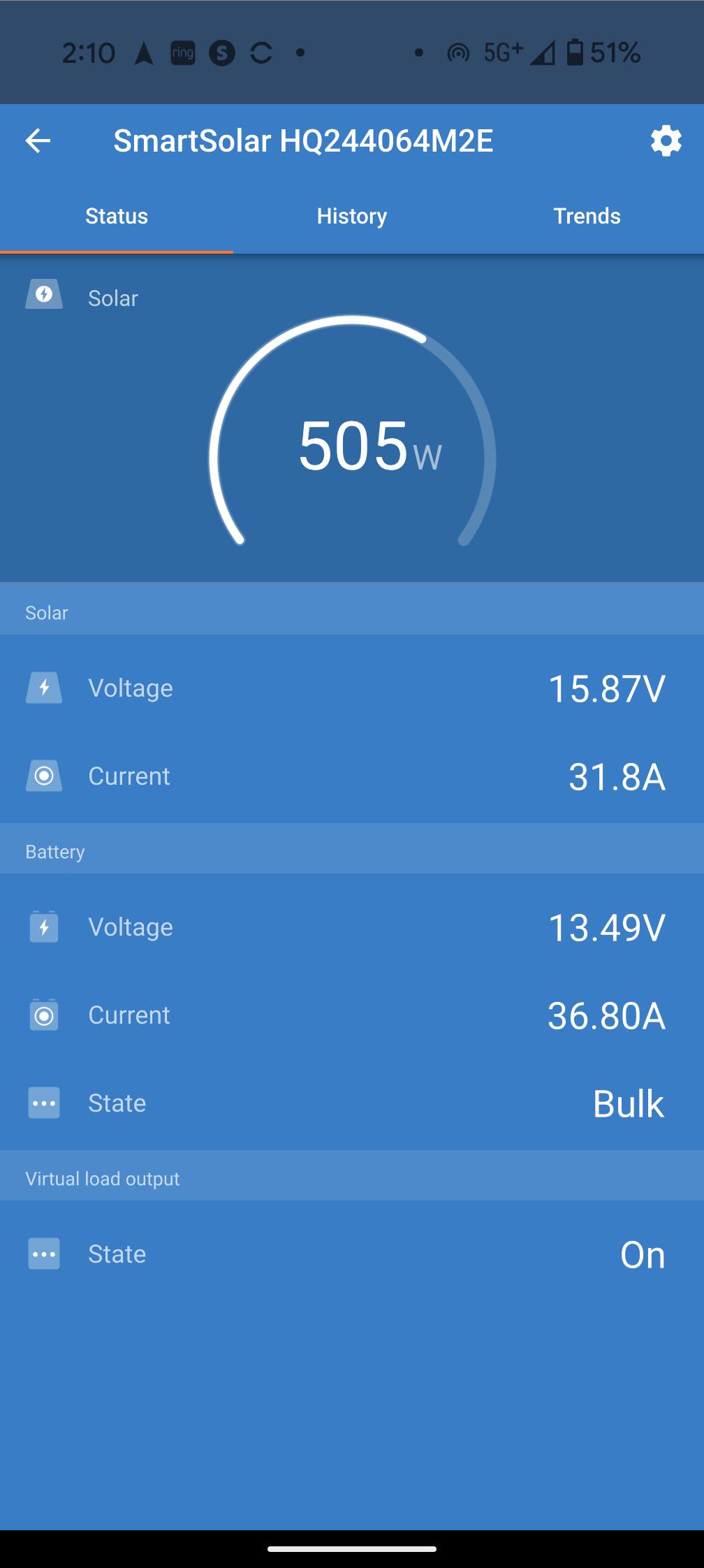The width and height of the screenshot is (704, 1568).
Task: Switch to the History tab
Action: coord(351,216)
